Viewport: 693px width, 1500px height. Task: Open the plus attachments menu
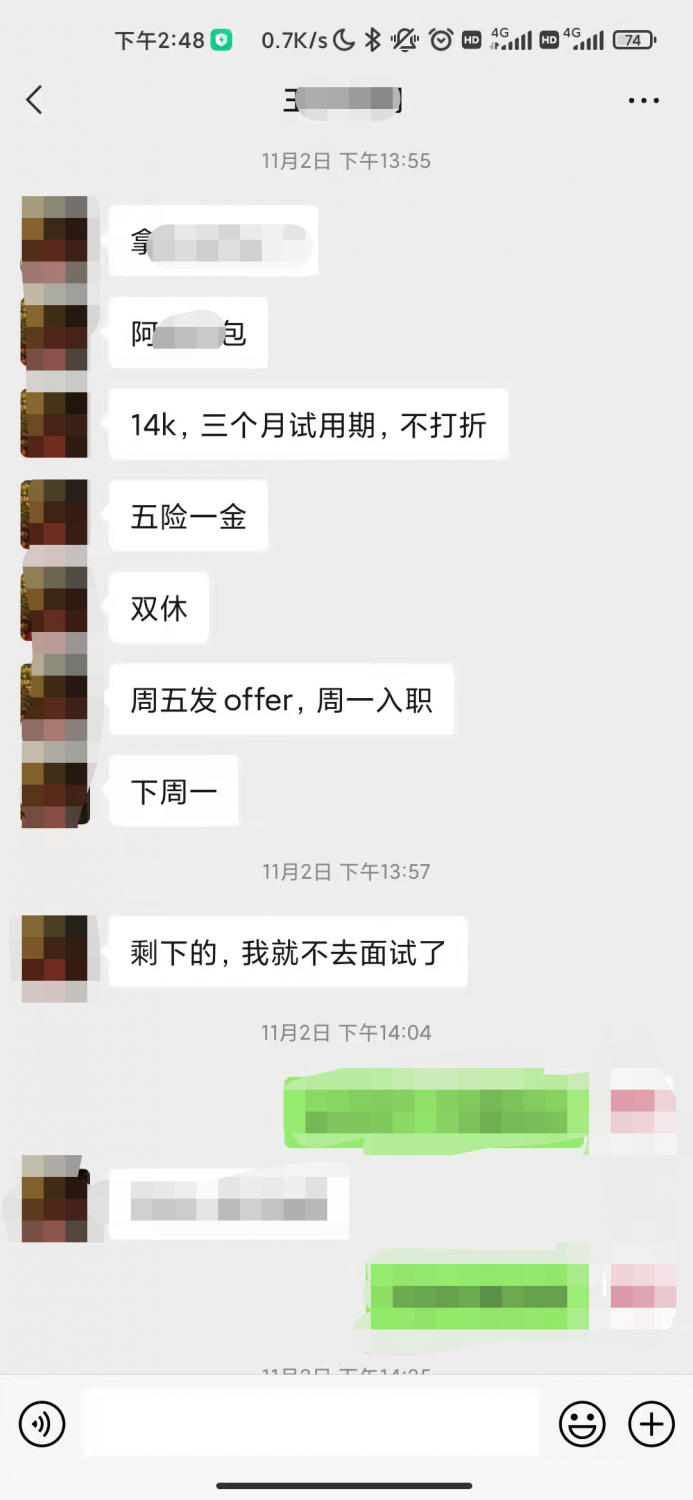tap(651, 1423)
